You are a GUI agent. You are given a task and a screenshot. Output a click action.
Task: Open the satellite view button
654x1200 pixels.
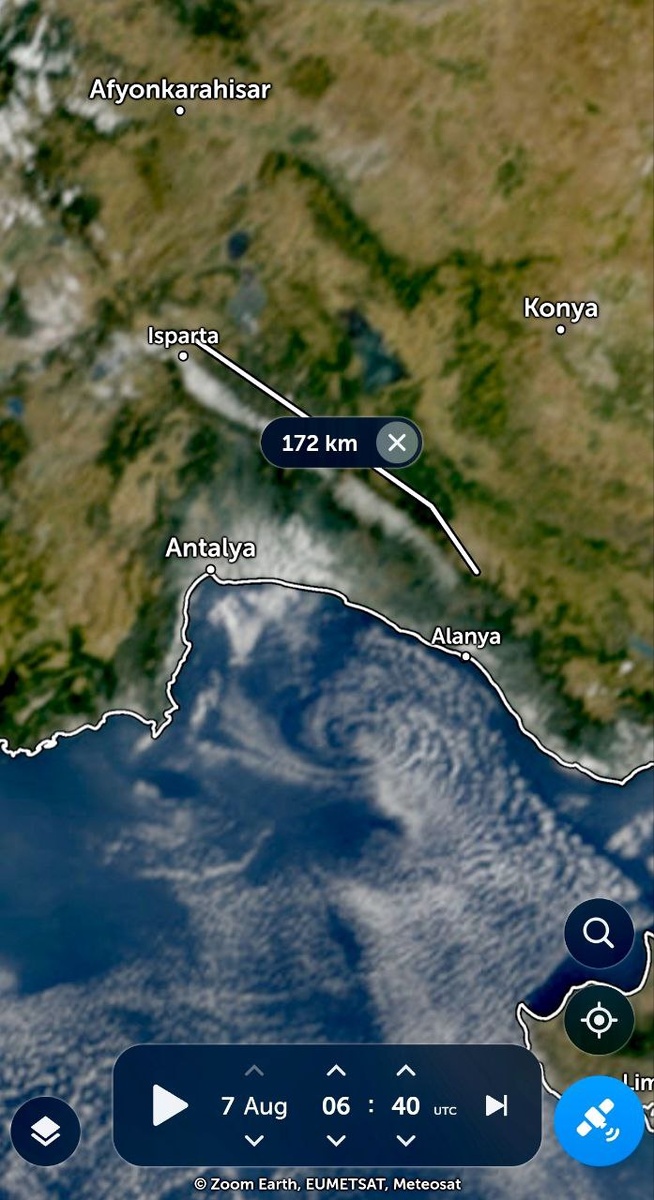point(599,1121)
